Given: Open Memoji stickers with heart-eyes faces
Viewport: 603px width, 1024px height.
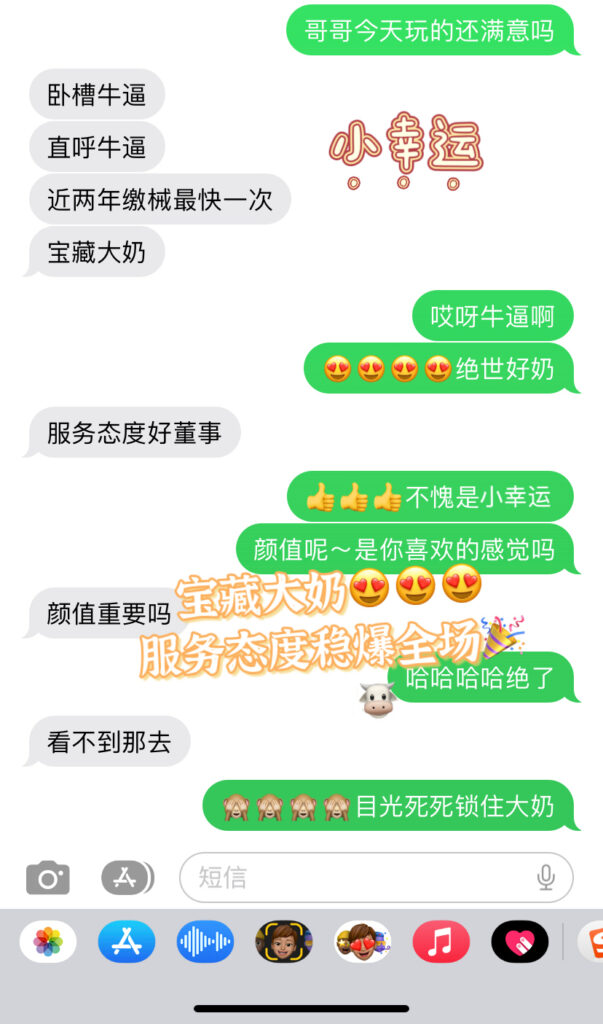Looking at the screenshot, I should 362,942.
